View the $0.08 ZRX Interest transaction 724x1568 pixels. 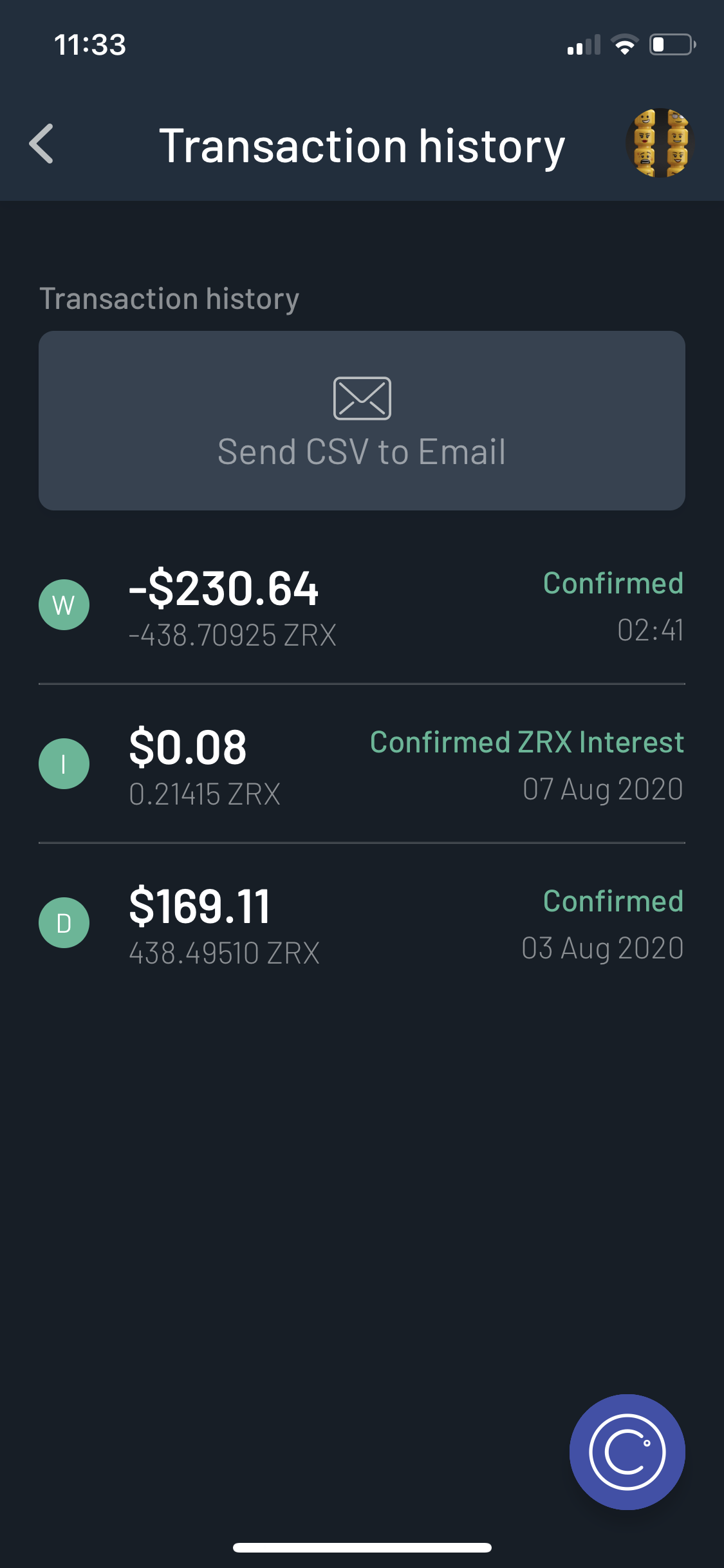tap(362, 765)
